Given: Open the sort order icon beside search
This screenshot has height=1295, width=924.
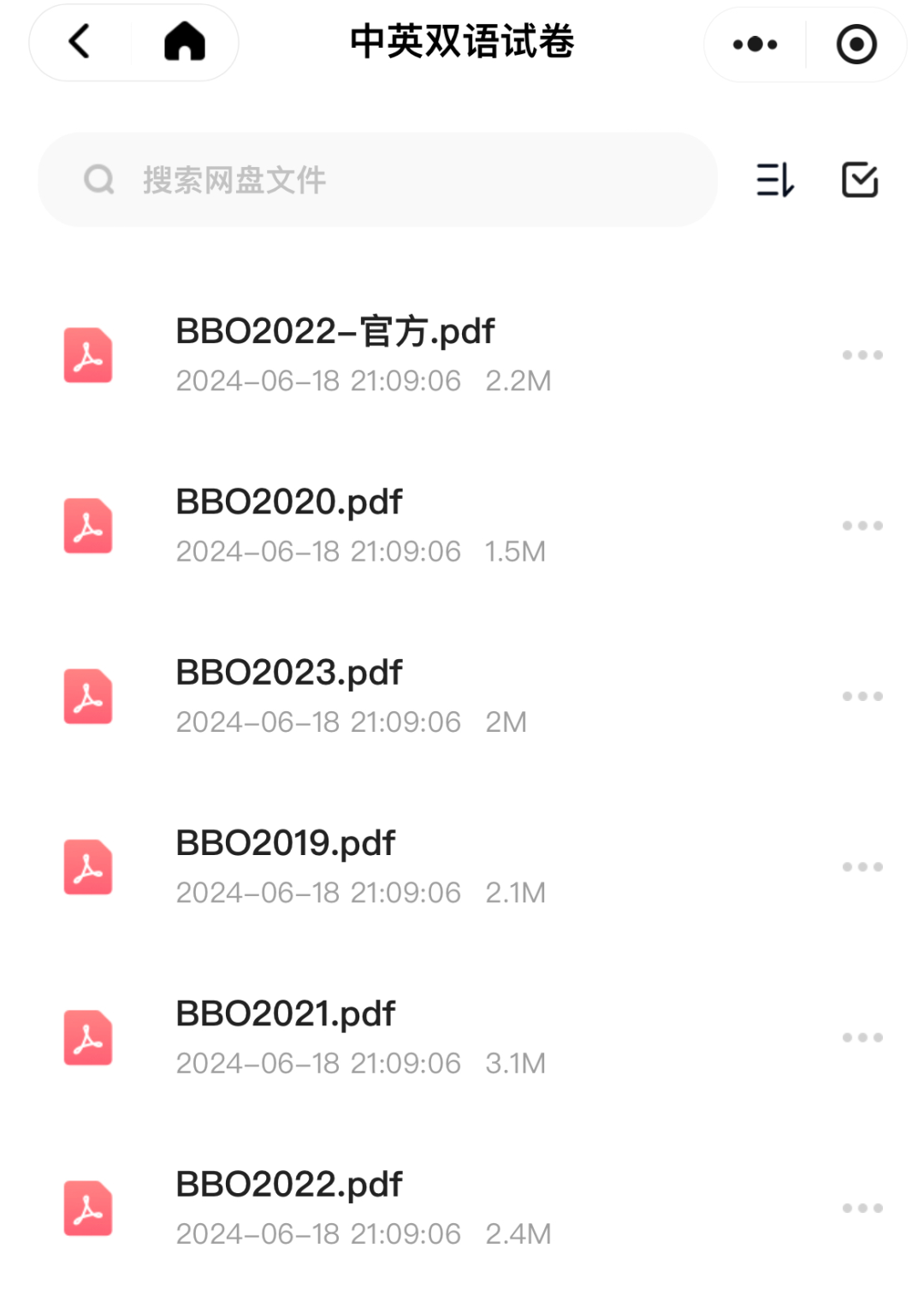Looking at the screenshot, I should [774, 181].
